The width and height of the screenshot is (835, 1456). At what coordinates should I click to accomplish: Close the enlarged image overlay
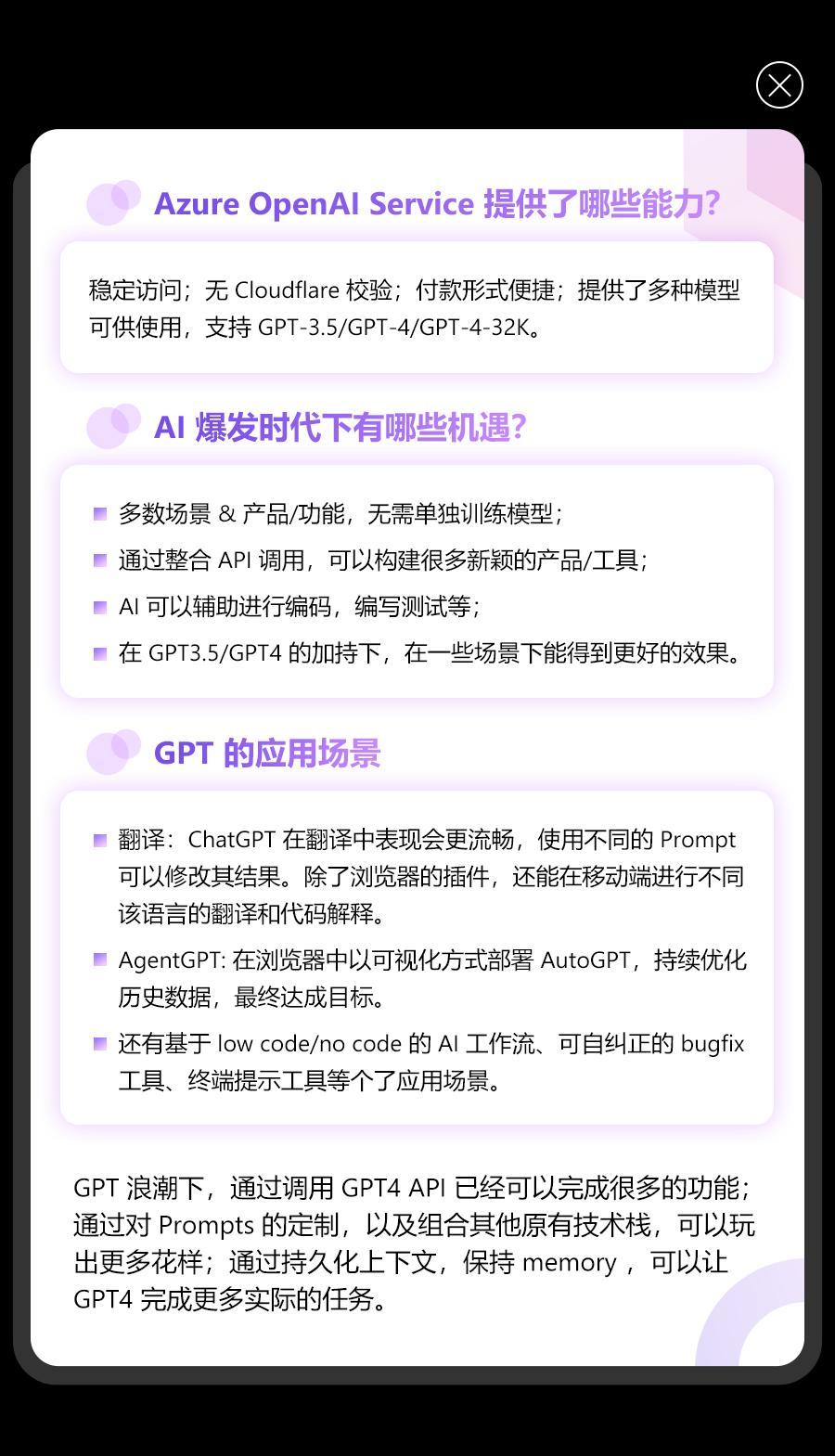pos(779,85)
